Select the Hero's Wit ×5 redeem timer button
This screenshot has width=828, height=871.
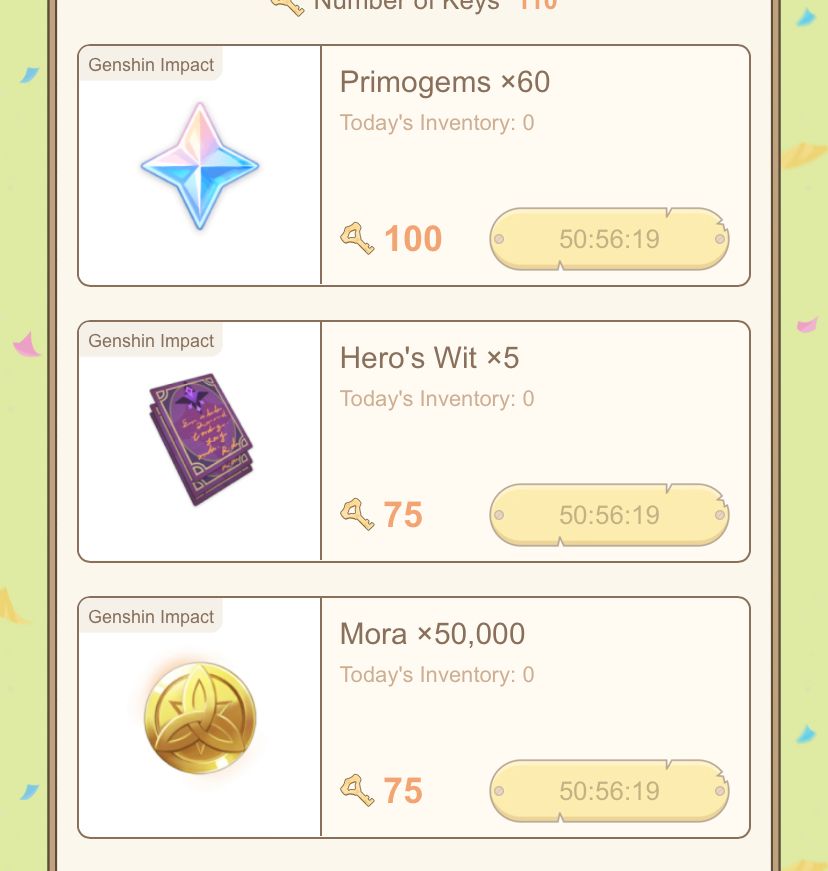[x=609, y=515]
